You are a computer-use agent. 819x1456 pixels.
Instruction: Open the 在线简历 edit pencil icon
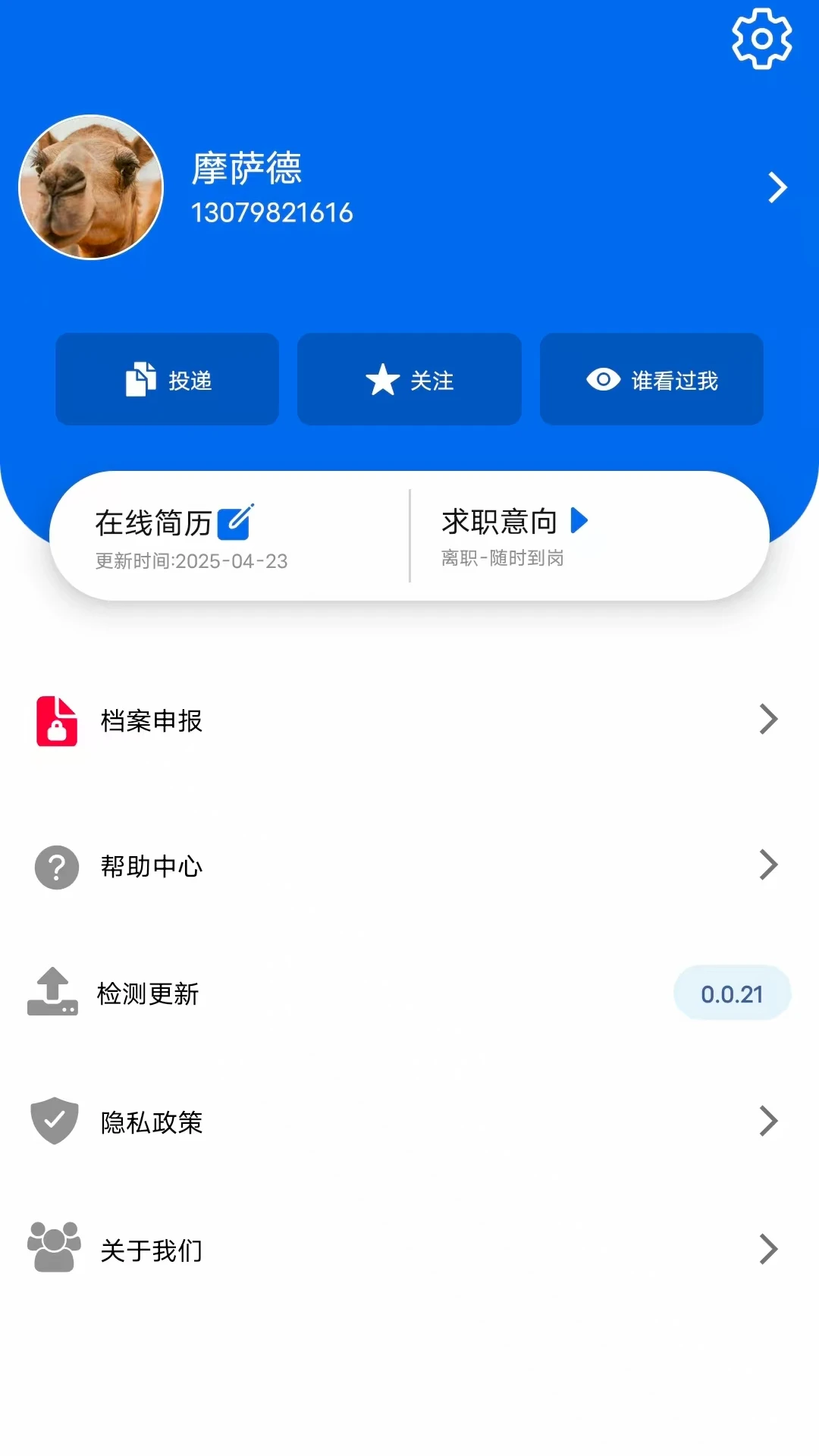[x=237, y=521]
